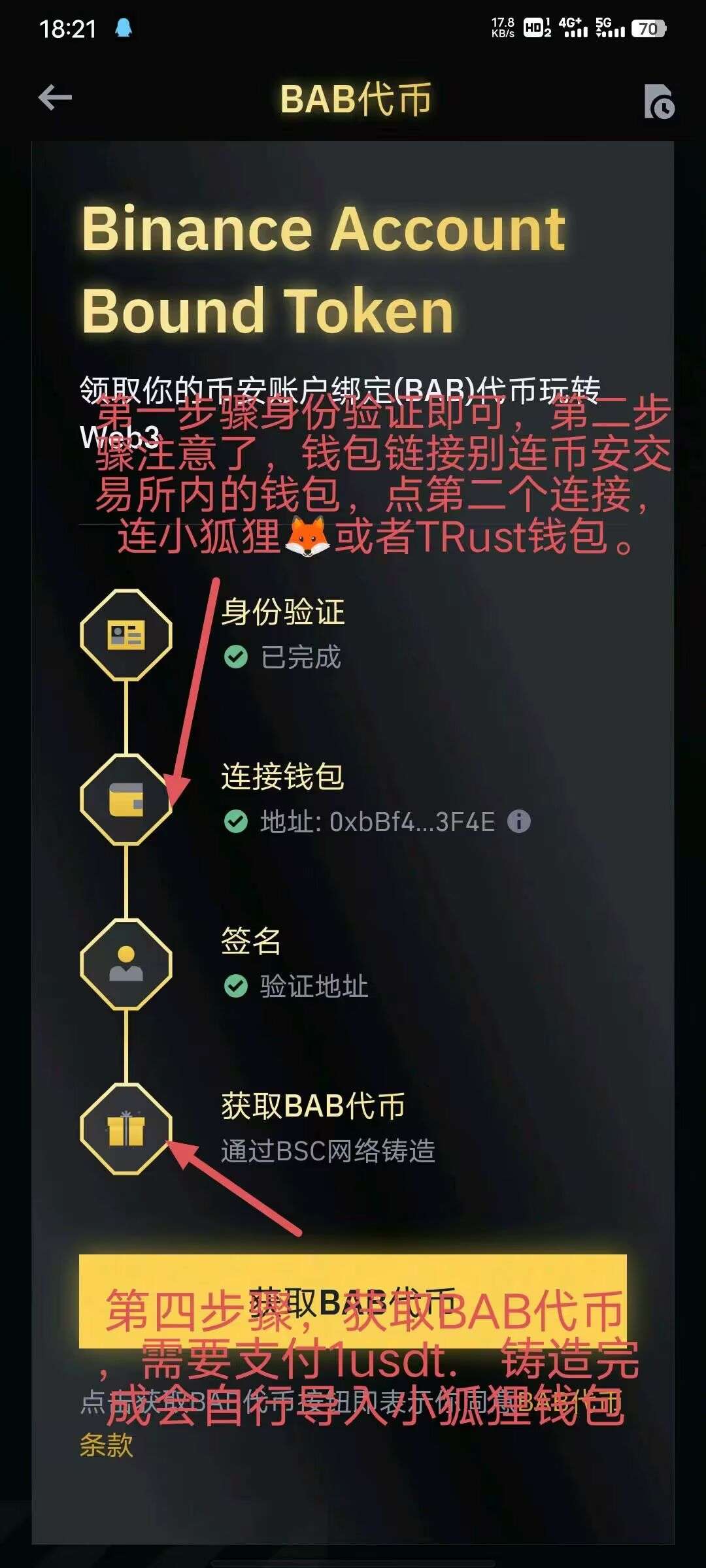Go back using the top-left arrow
This screenshot has width=706, height=1568.
click(56, 98)
